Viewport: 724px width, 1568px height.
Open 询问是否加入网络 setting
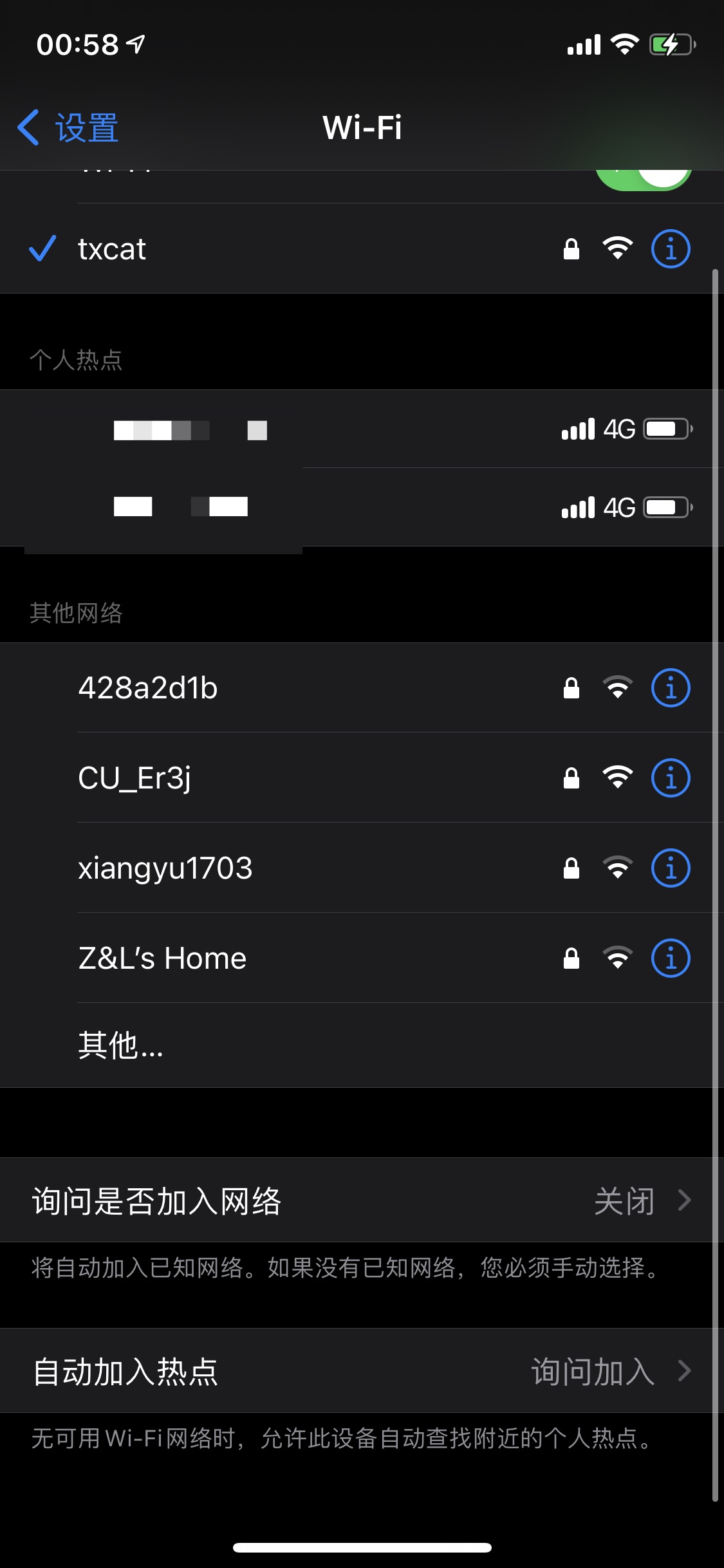pos(362,1200)
